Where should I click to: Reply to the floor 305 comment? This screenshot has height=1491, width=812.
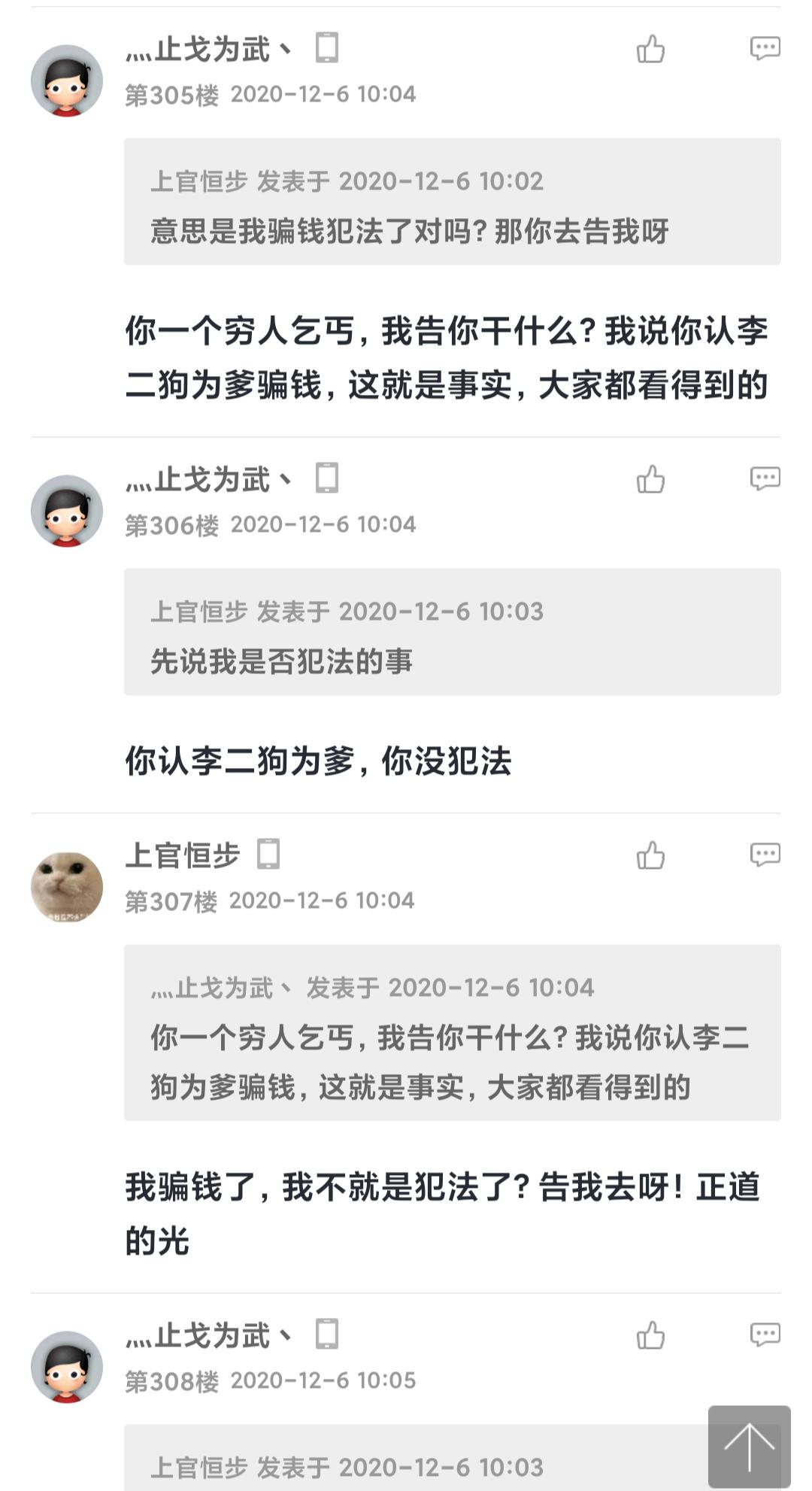coord(765,50)
